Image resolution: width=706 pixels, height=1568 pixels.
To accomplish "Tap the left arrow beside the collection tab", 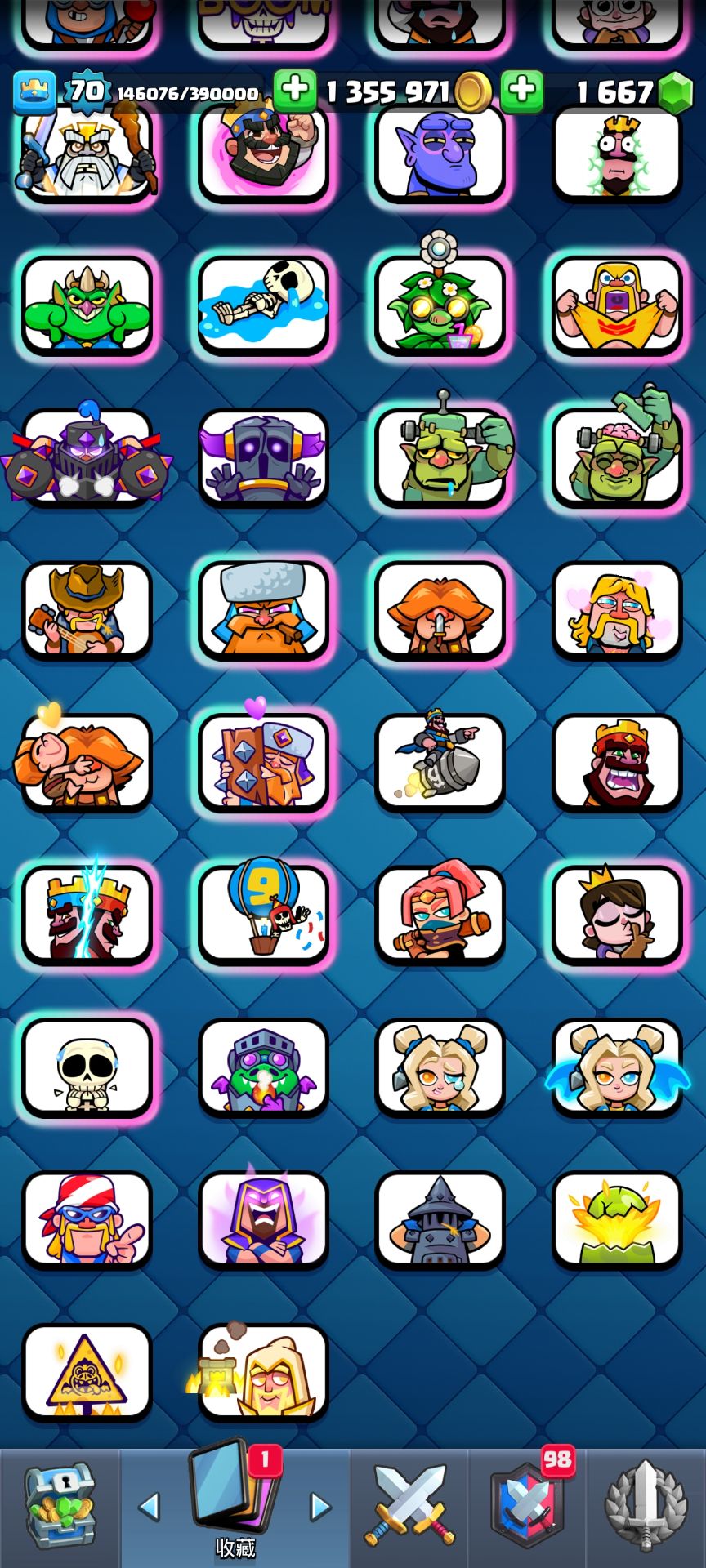I will [x=149, y=1507].
